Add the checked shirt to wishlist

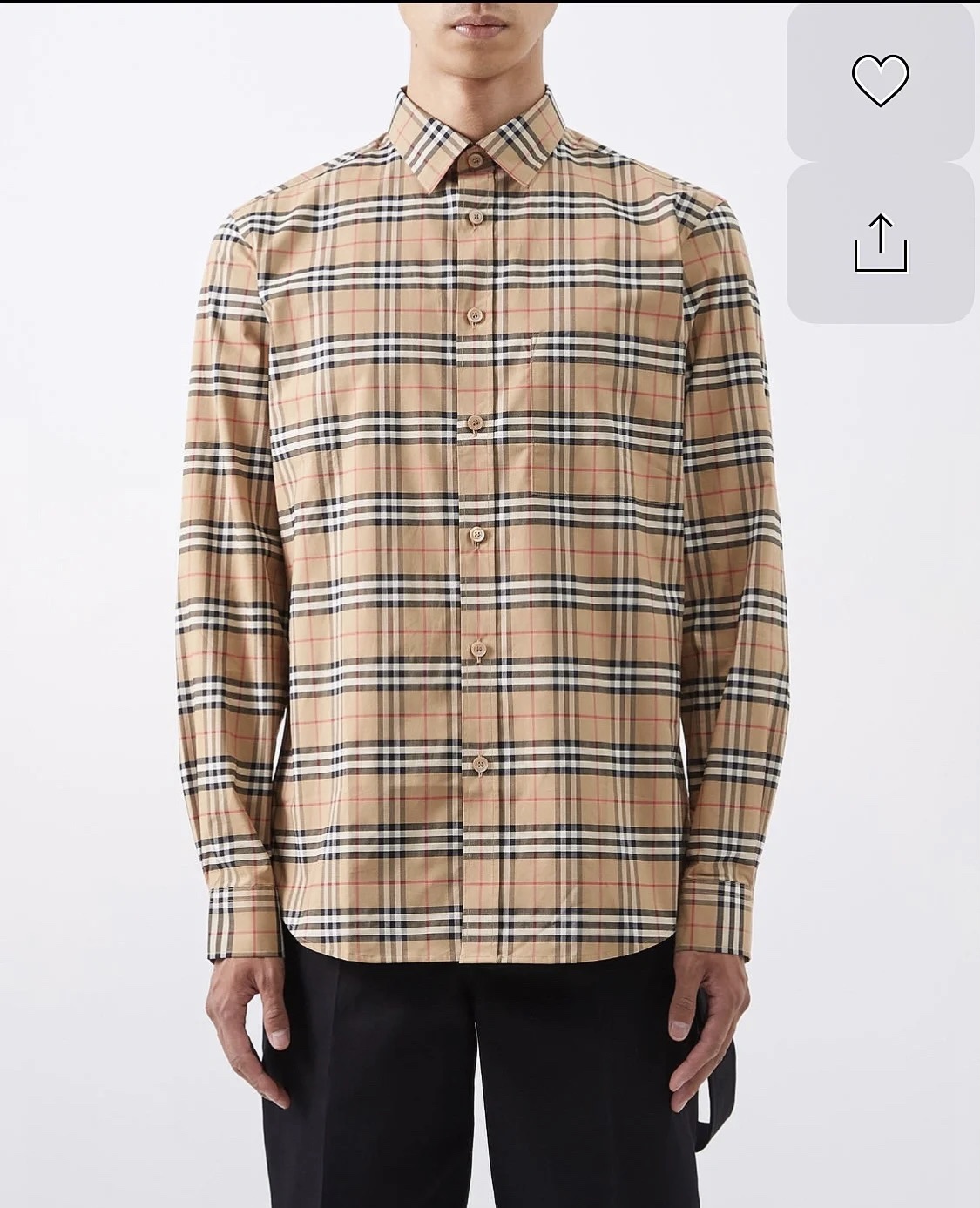tap(880, 80)
